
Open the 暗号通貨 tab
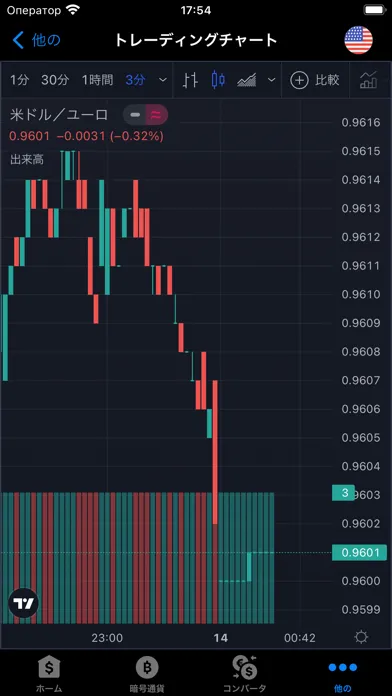147,673
